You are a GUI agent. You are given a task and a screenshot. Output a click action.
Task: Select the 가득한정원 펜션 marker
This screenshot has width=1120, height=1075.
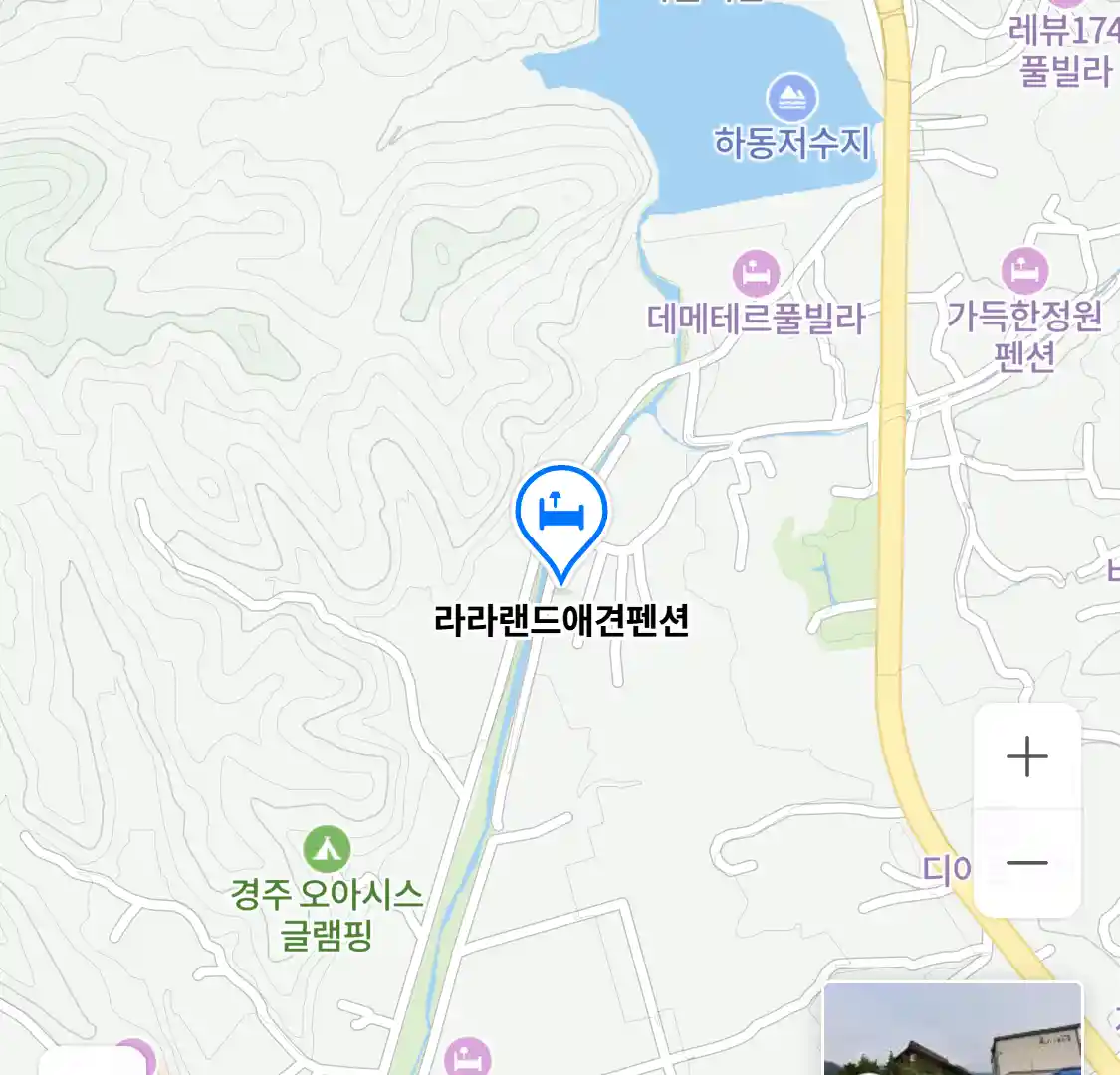tap(1024, 271)
